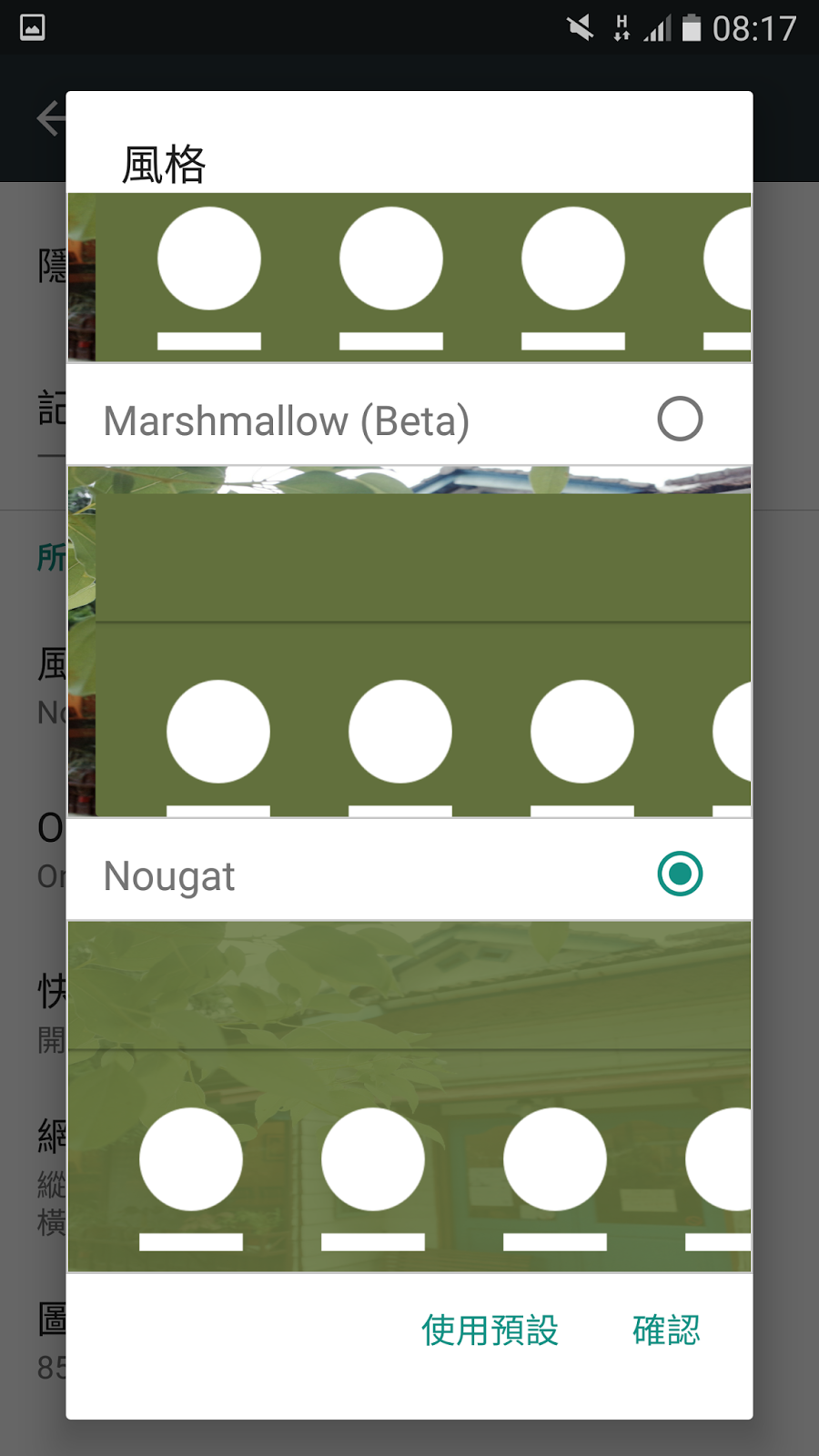
Task: Select the Nougat style radio button
Action: tap(680, 874)
